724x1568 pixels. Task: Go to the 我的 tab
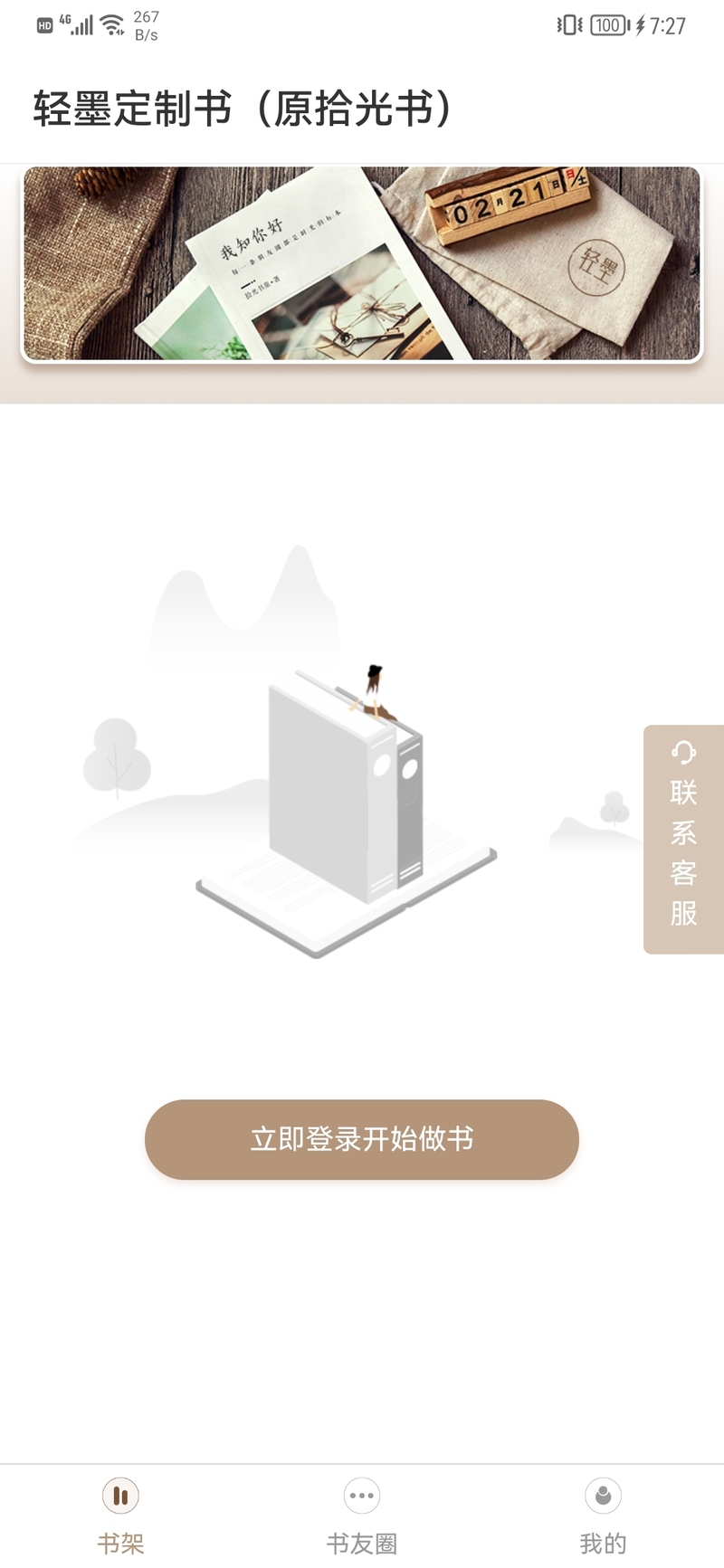[603, 1516]
